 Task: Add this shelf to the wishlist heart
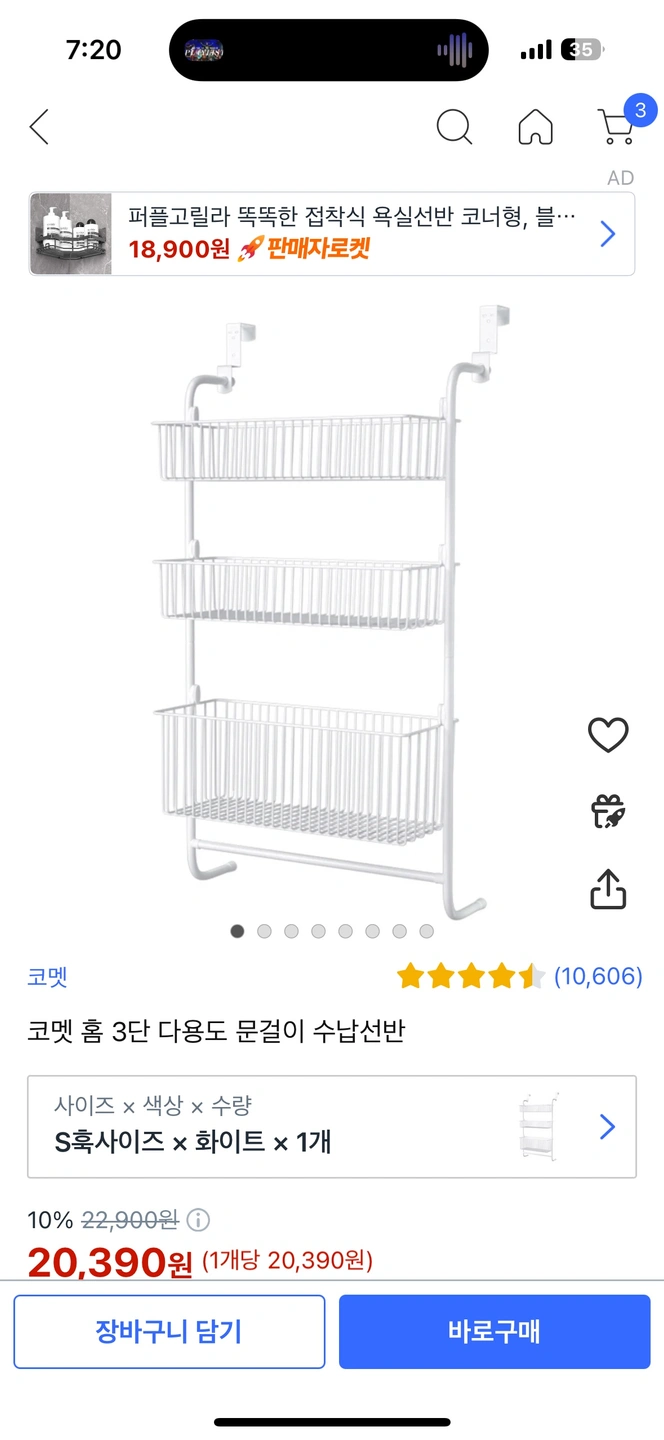tap(607, 735)
